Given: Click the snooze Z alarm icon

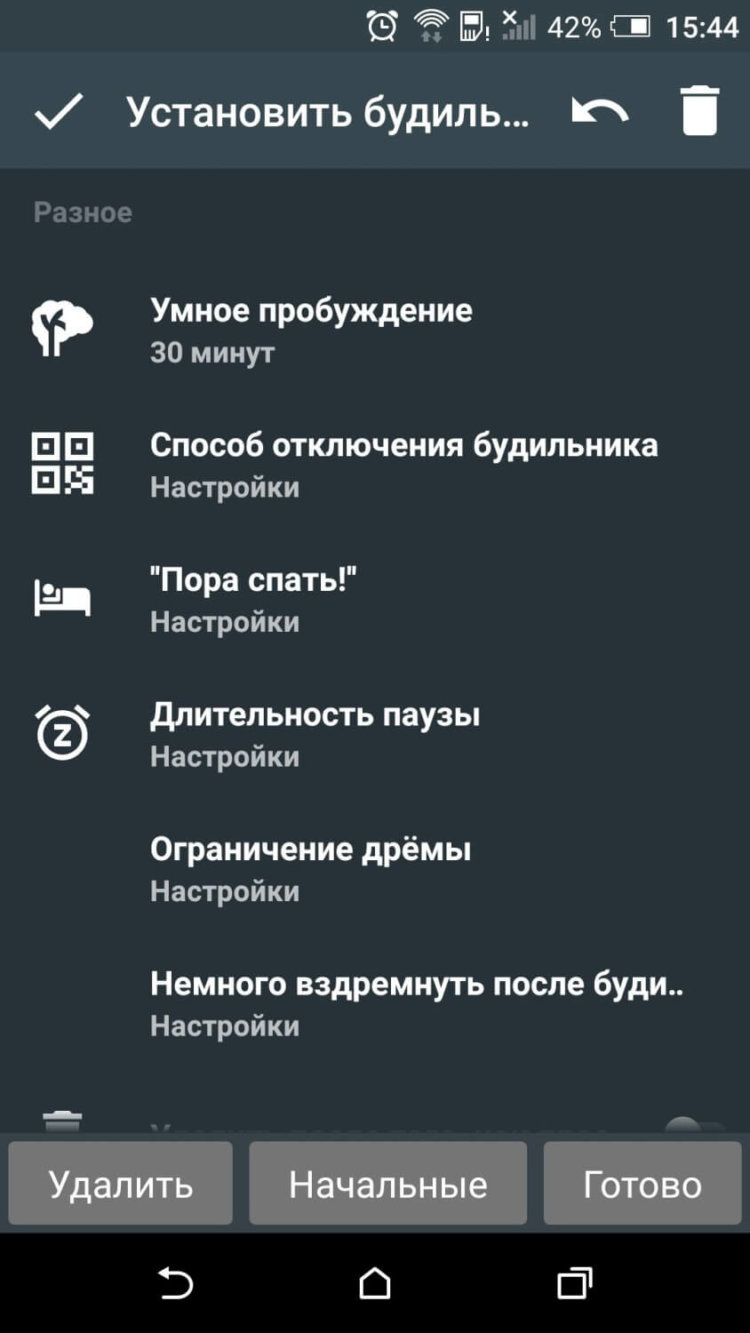Looking at the screenshot, I should 64,730.
